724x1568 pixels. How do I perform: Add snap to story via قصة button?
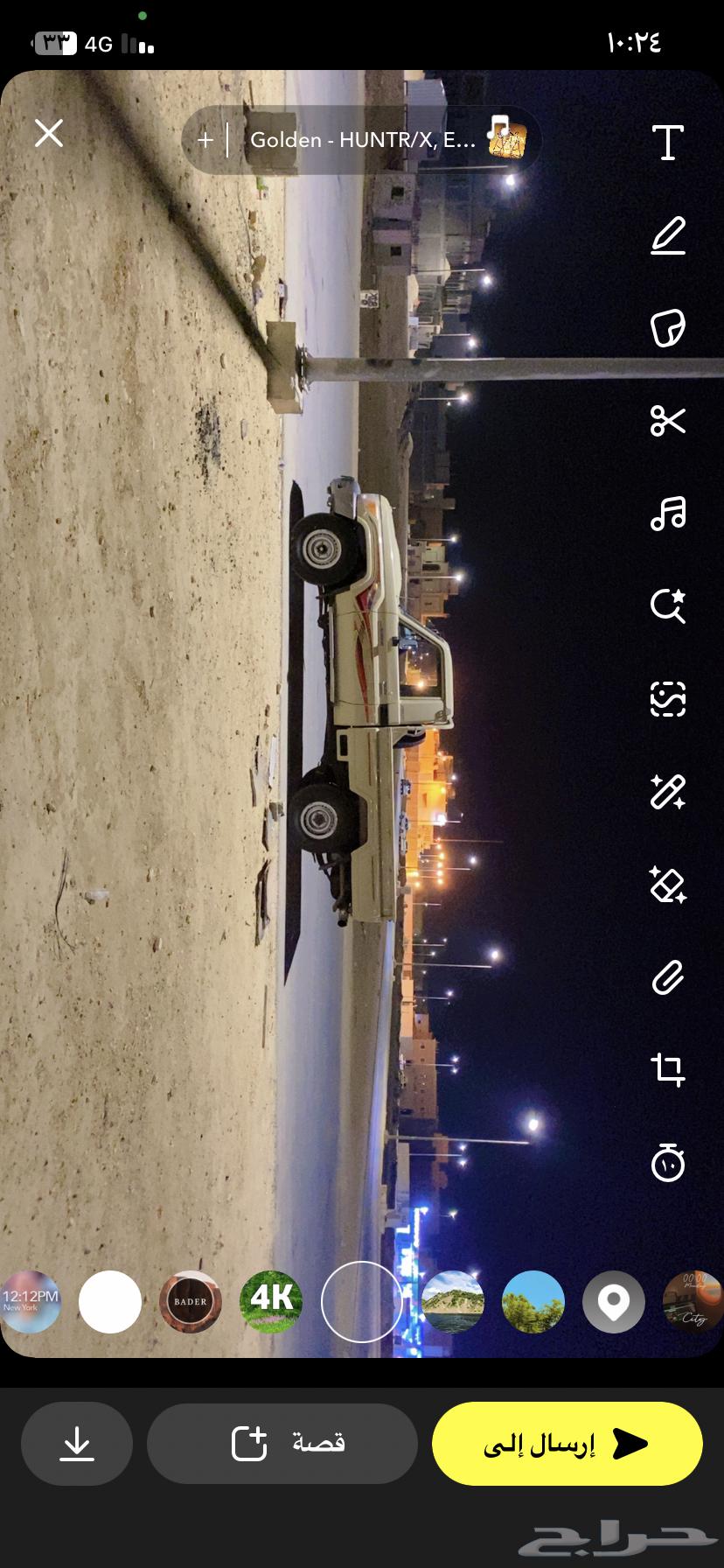(282, 1444)
